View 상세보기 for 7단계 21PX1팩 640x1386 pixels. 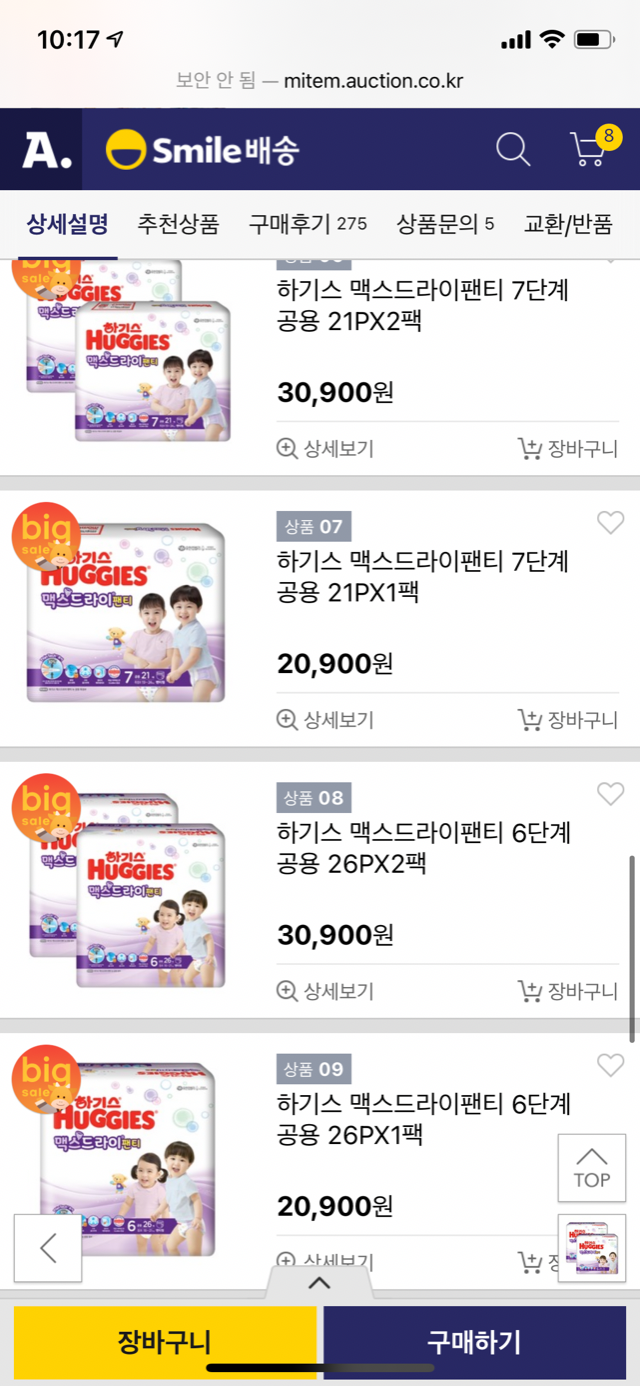(x=325, y=720)
